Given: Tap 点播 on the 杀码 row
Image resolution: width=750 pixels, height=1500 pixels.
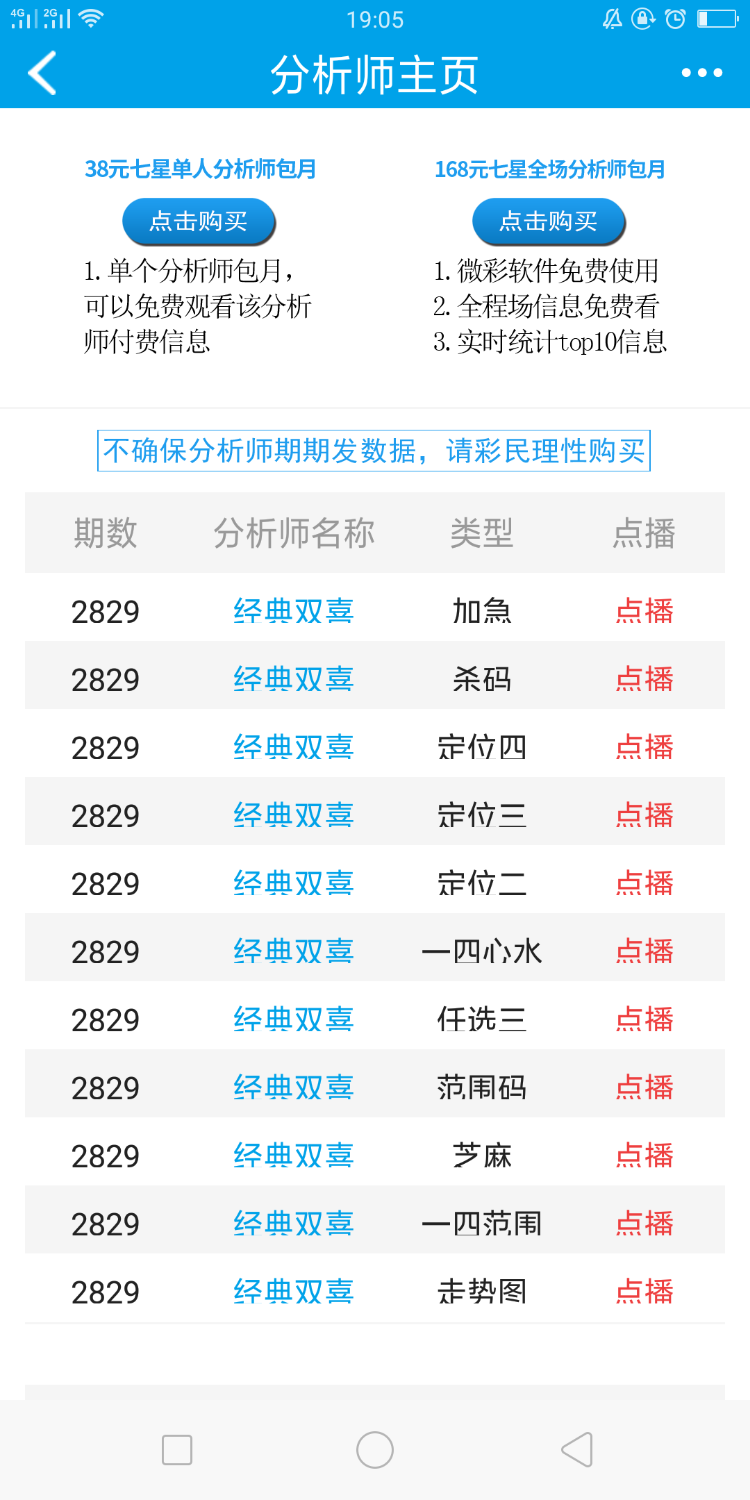Looking at the screenshot, I should 644,678.
